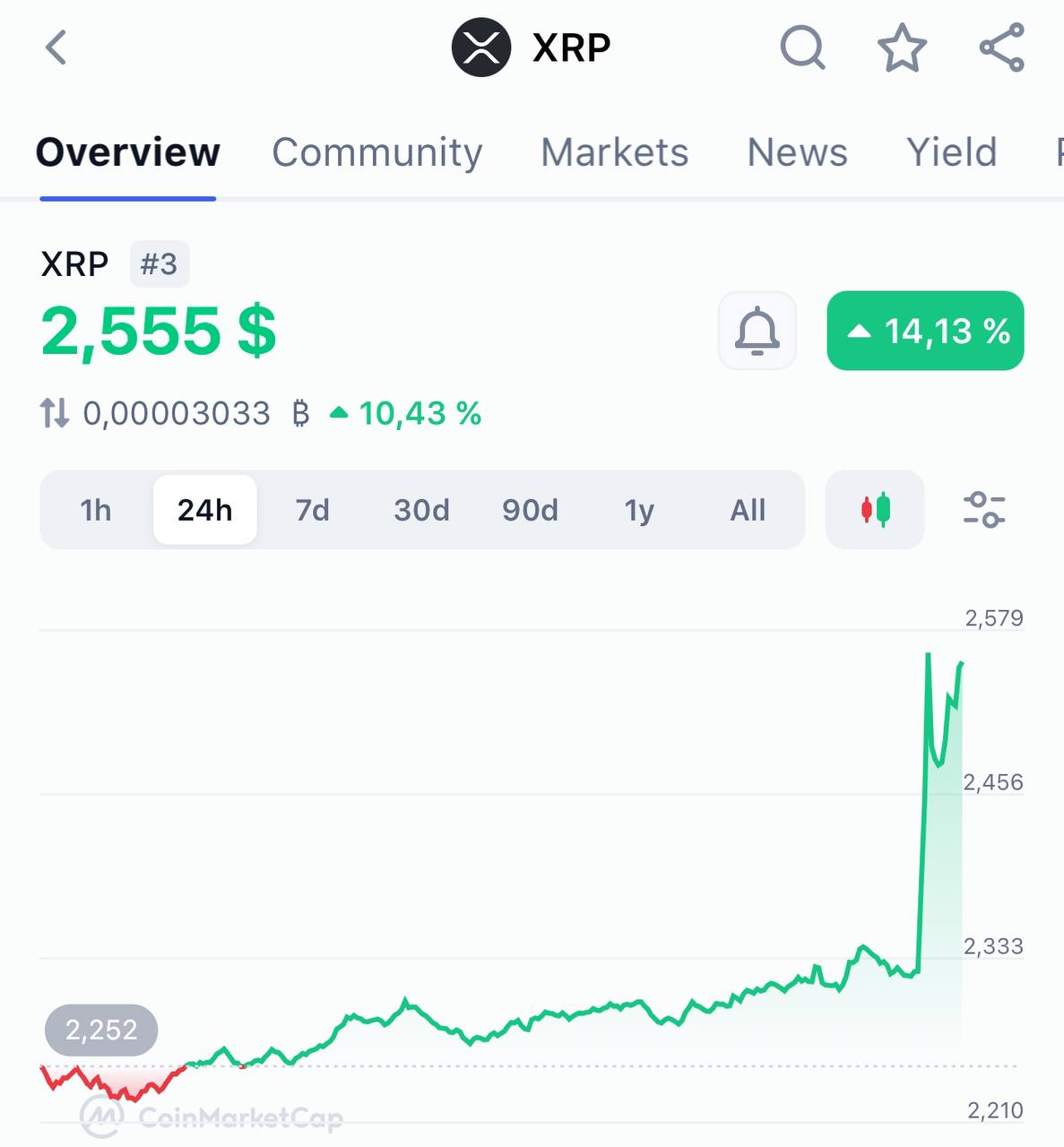Switch to the Community tab

(376, 152)
